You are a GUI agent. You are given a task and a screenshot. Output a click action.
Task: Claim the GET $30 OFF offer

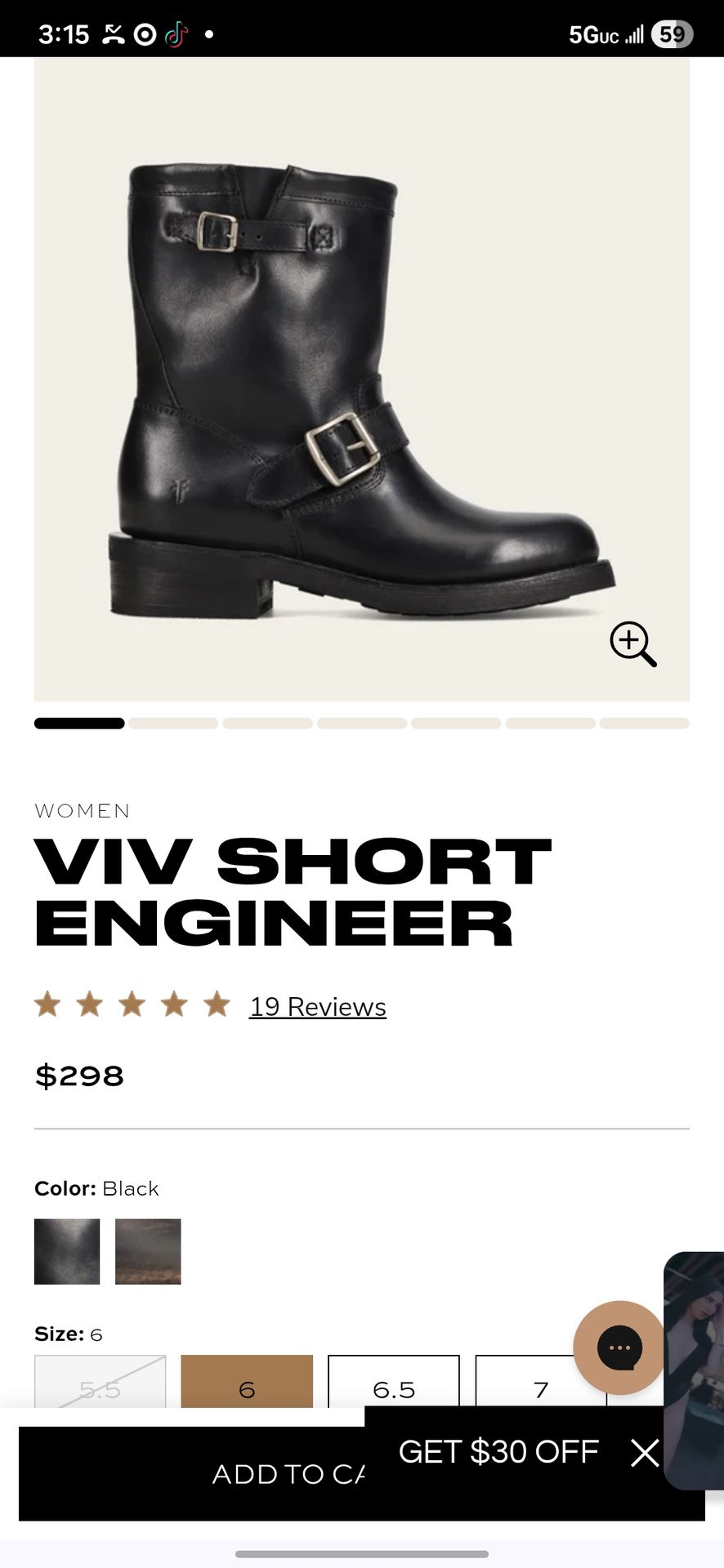[x=498, y=1452]
